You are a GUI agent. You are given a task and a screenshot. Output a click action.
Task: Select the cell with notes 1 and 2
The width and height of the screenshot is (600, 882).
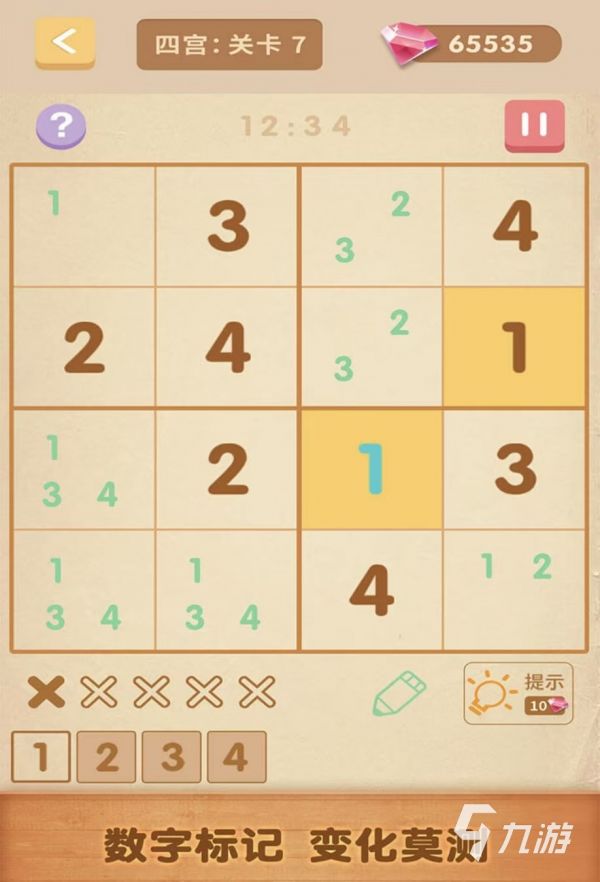pyautogui.click(x=514, y=590)
